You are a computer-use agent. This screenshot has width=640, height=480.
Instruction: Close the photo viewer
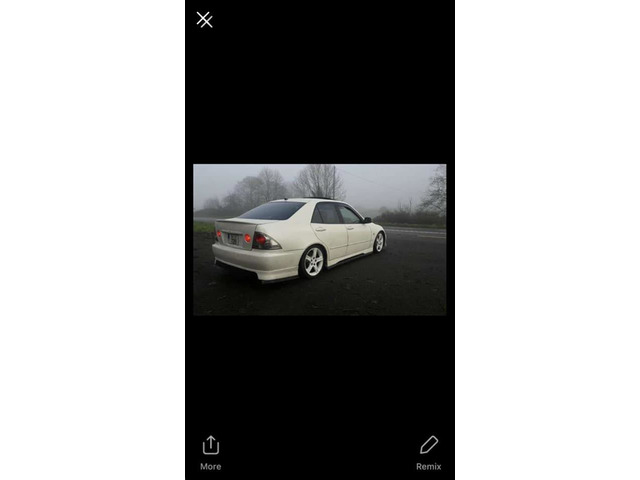click(x=204, y=20)
